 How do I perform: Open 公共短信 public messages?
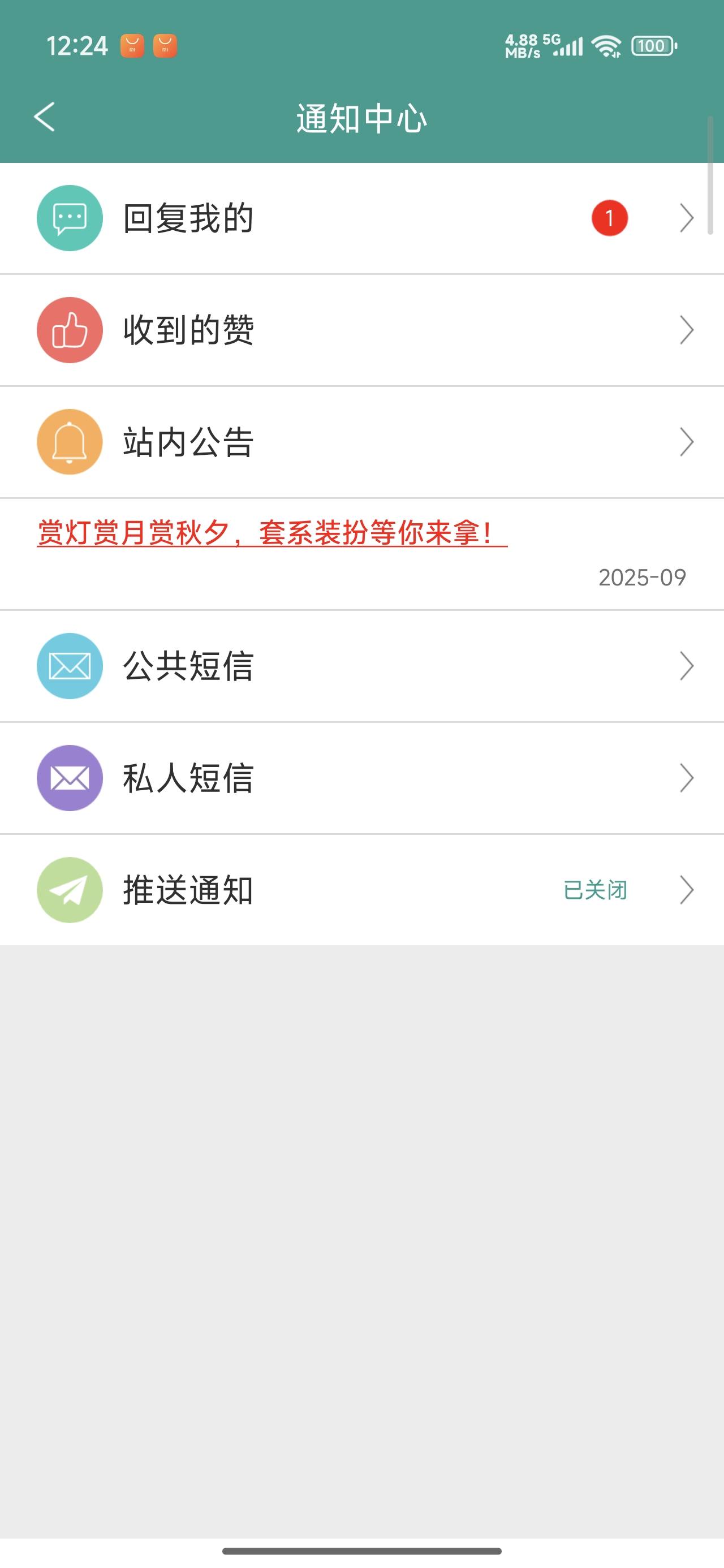coord(361,666)
